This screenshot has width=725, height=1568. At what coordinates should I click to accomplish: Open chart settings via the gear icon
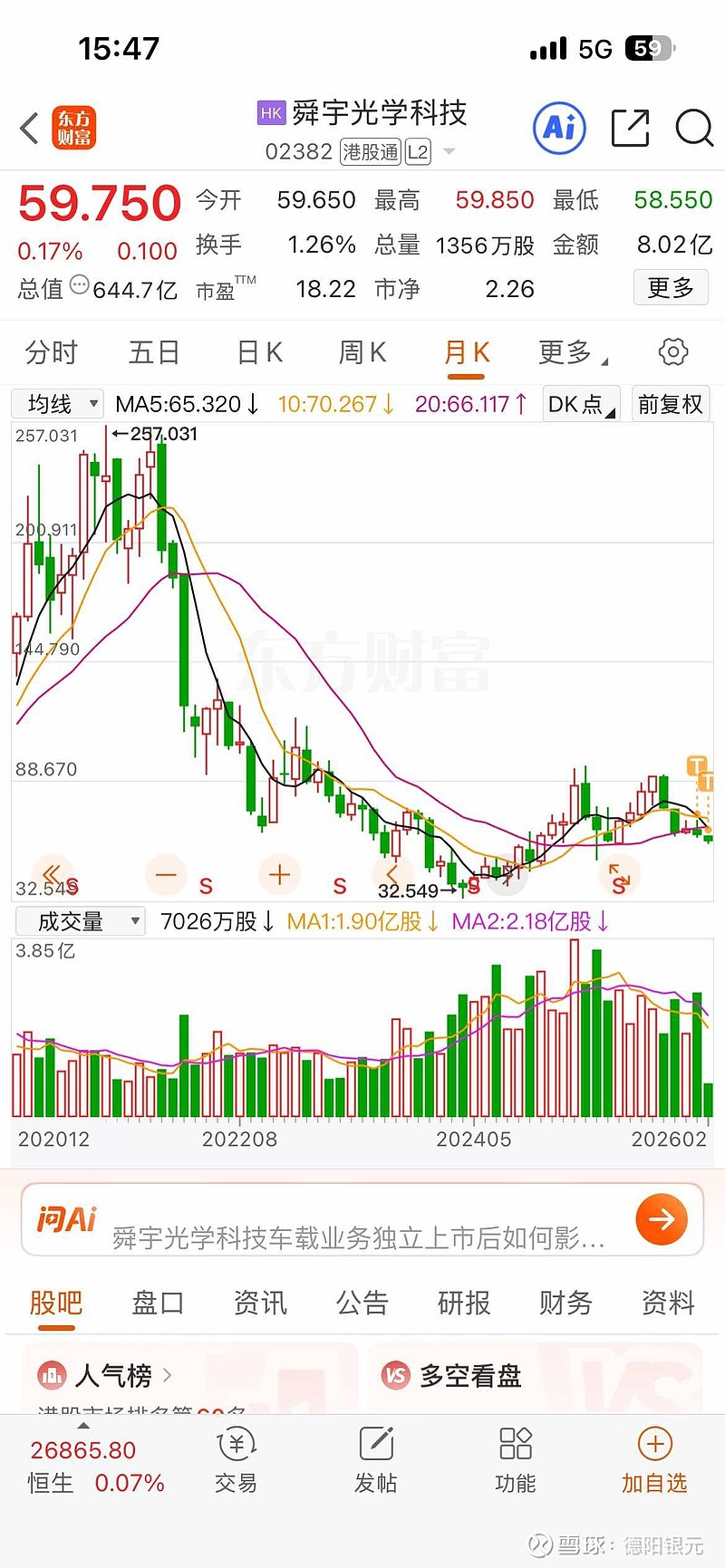(x=672, y=352)
